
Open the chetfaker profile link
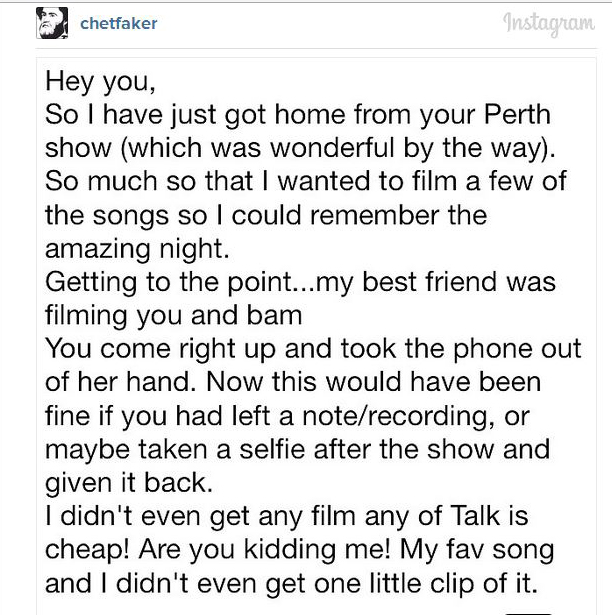click(x=118, y=23)
